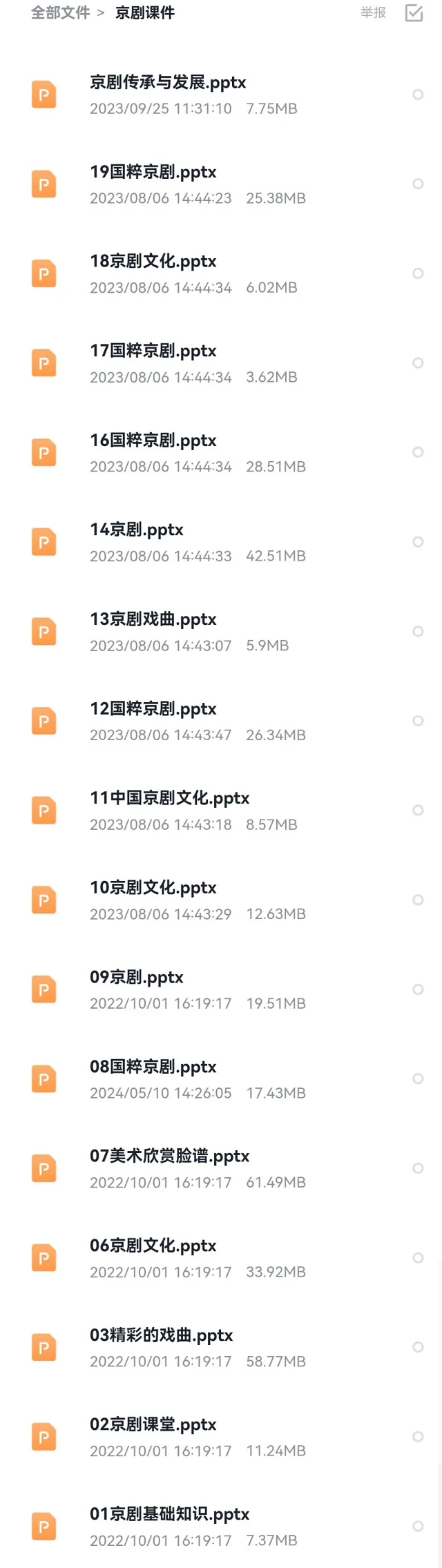This screenshot has height=1568, width=442.
Task: Tick the selection circle for 01京剧基础知识.pptx
Action: click(418, 1526)
